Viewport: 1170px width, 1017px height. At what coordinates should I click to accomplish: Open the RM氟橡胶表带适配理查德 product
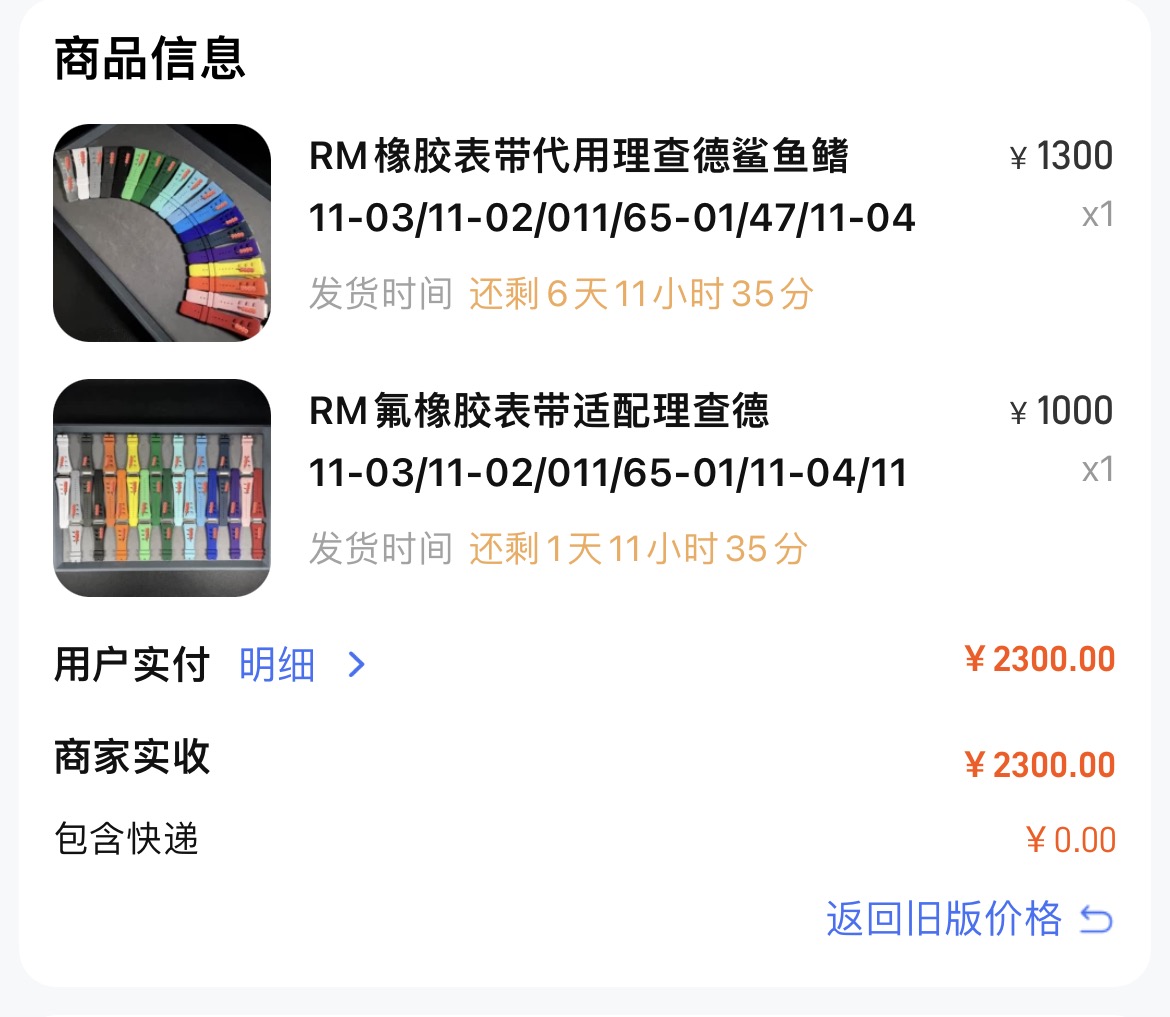[x=538, y=412]
